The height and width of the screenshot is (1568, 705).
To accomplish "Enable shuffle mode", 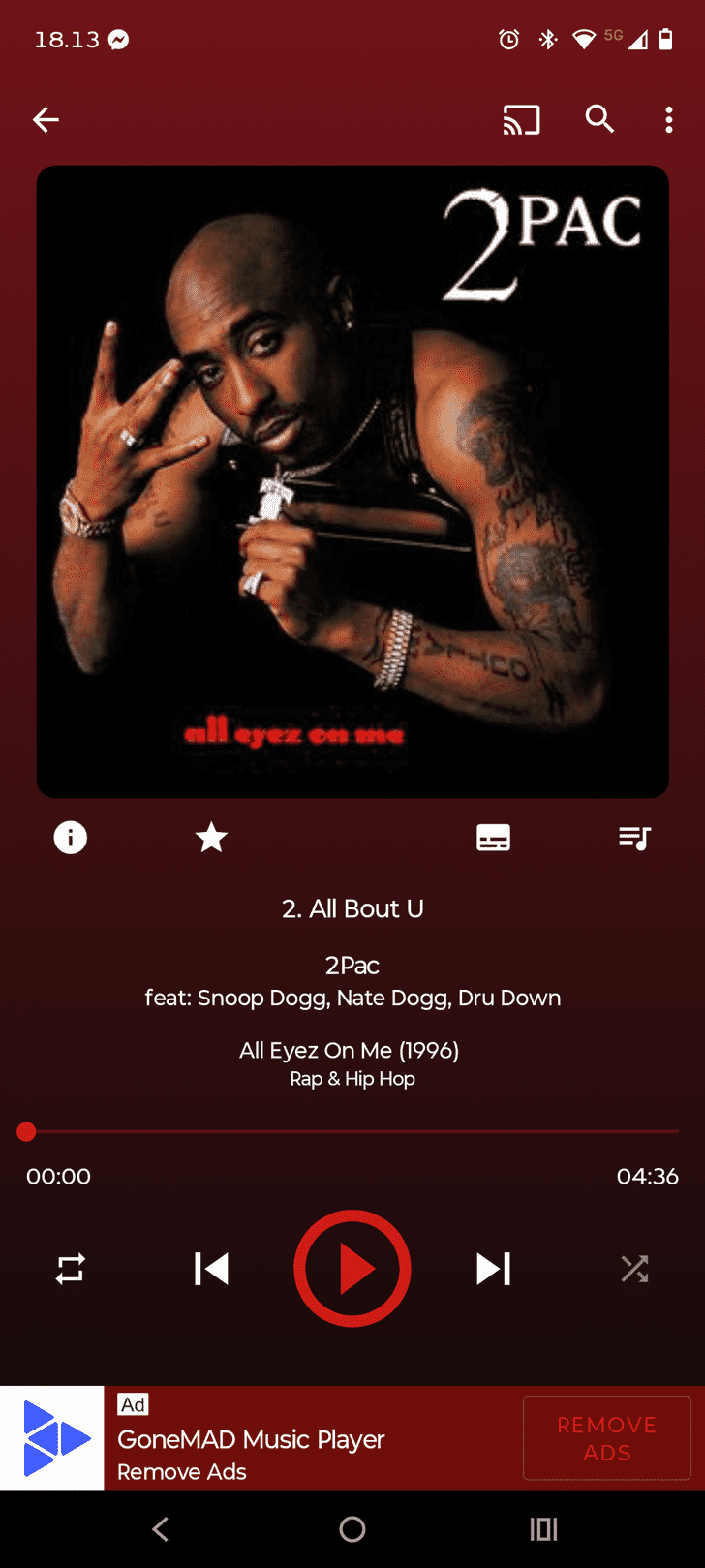I will [x=635, y=1269].
